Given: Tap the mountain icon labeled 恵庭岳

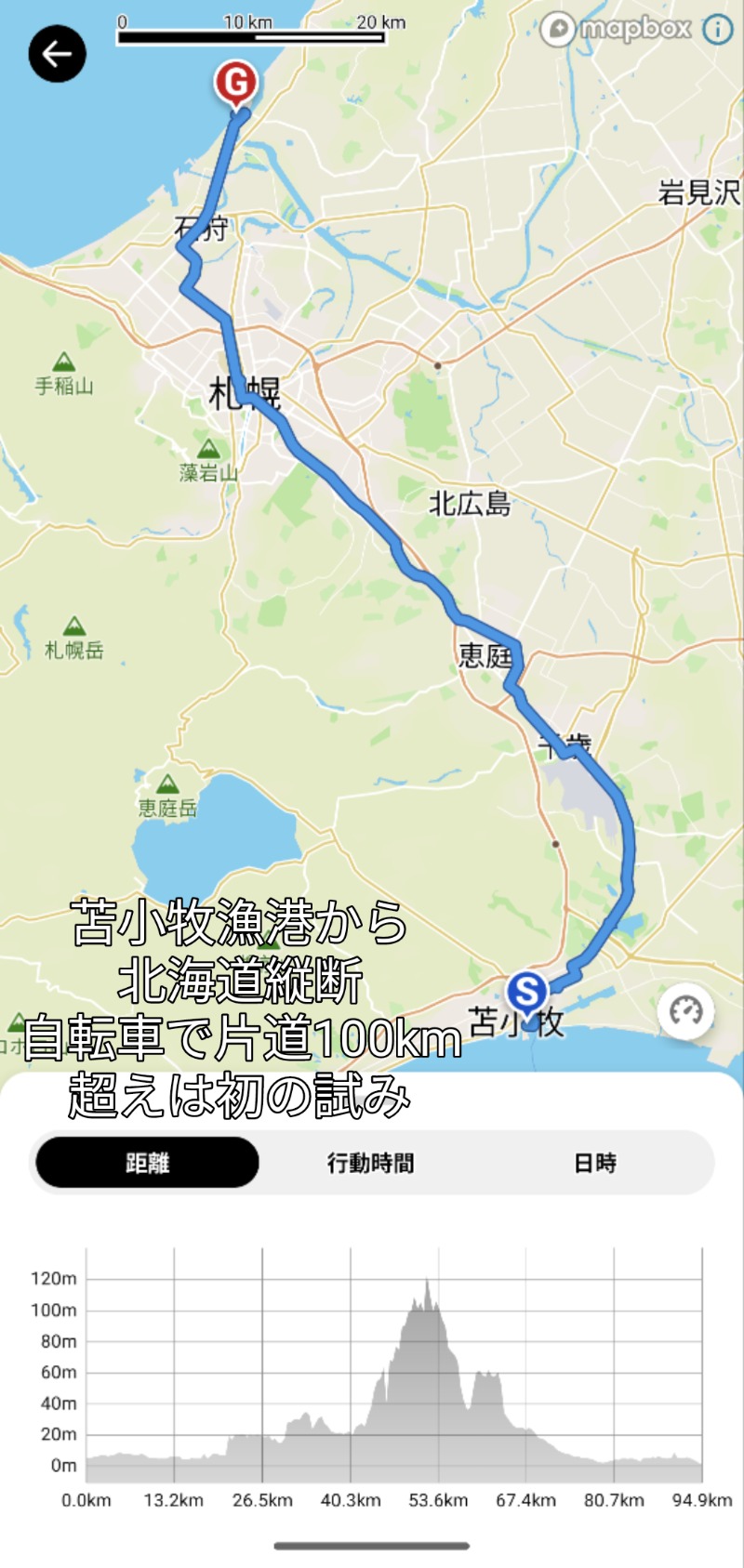Looking at the screenshot, I should pos(166,783).
